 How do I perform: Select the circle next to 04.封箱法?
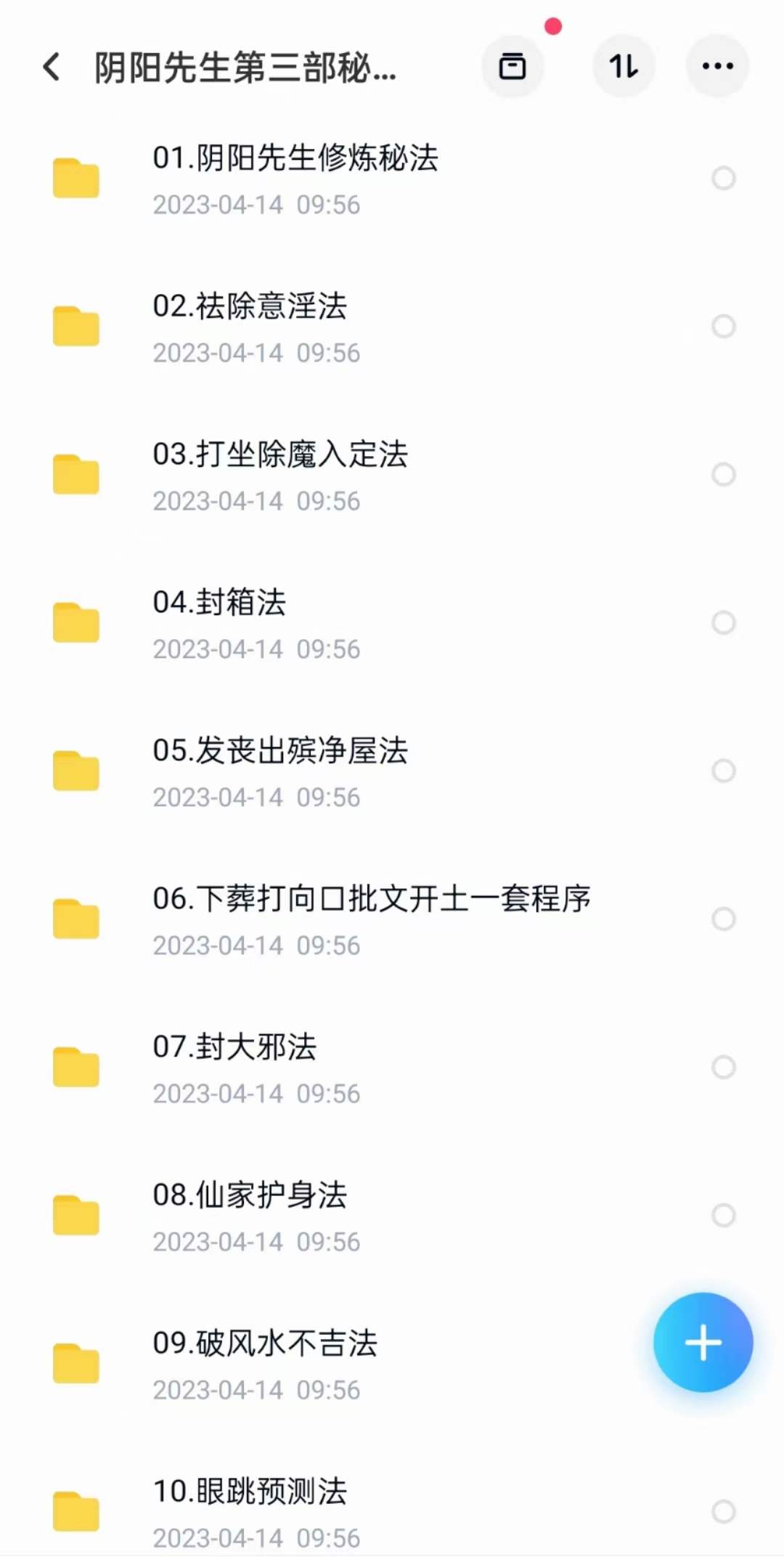[723, 622]
